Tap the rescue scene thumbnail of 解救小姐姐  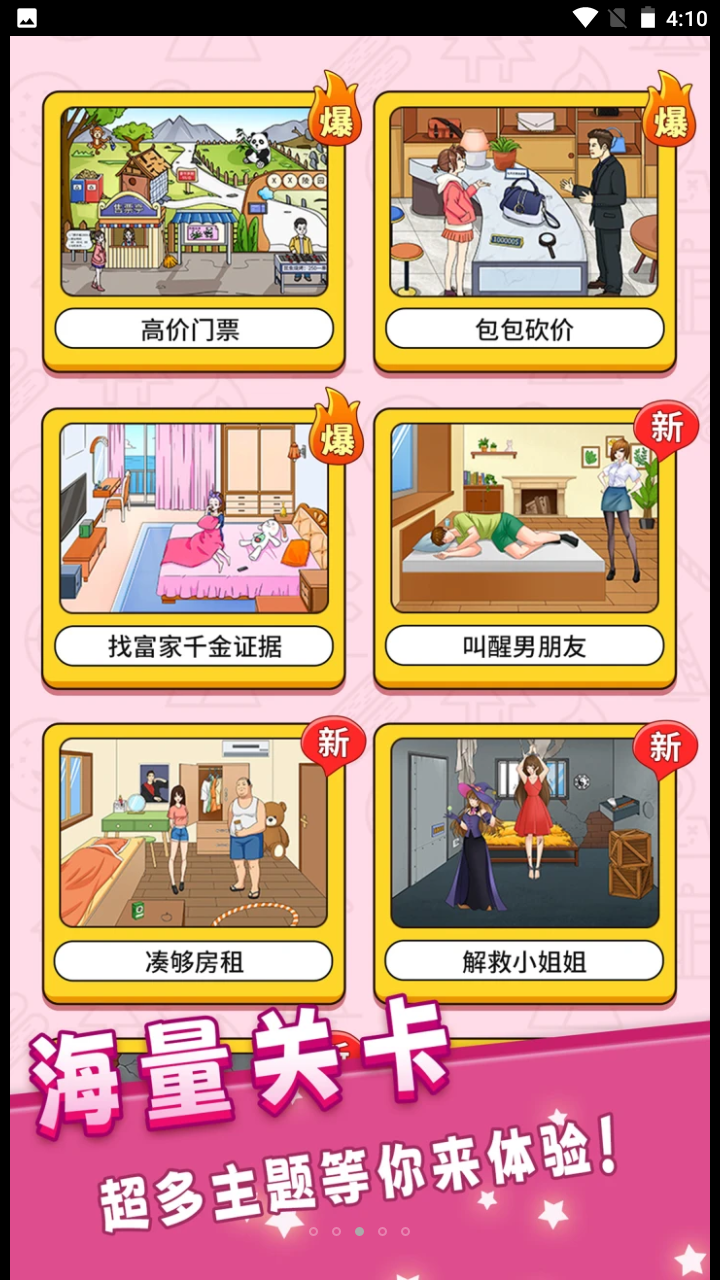point(524,840)
